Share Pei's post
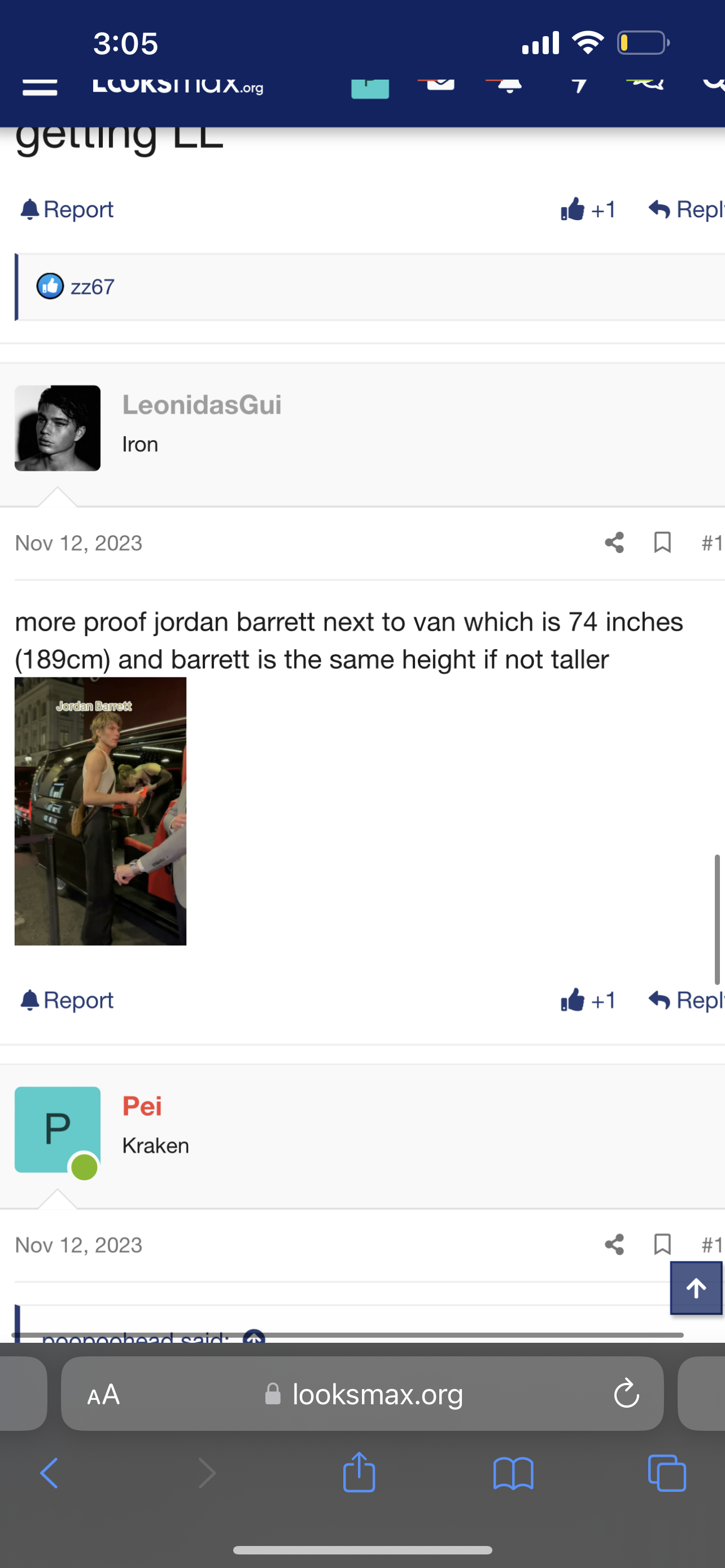725x1568 pixels. click(614, 1244)
